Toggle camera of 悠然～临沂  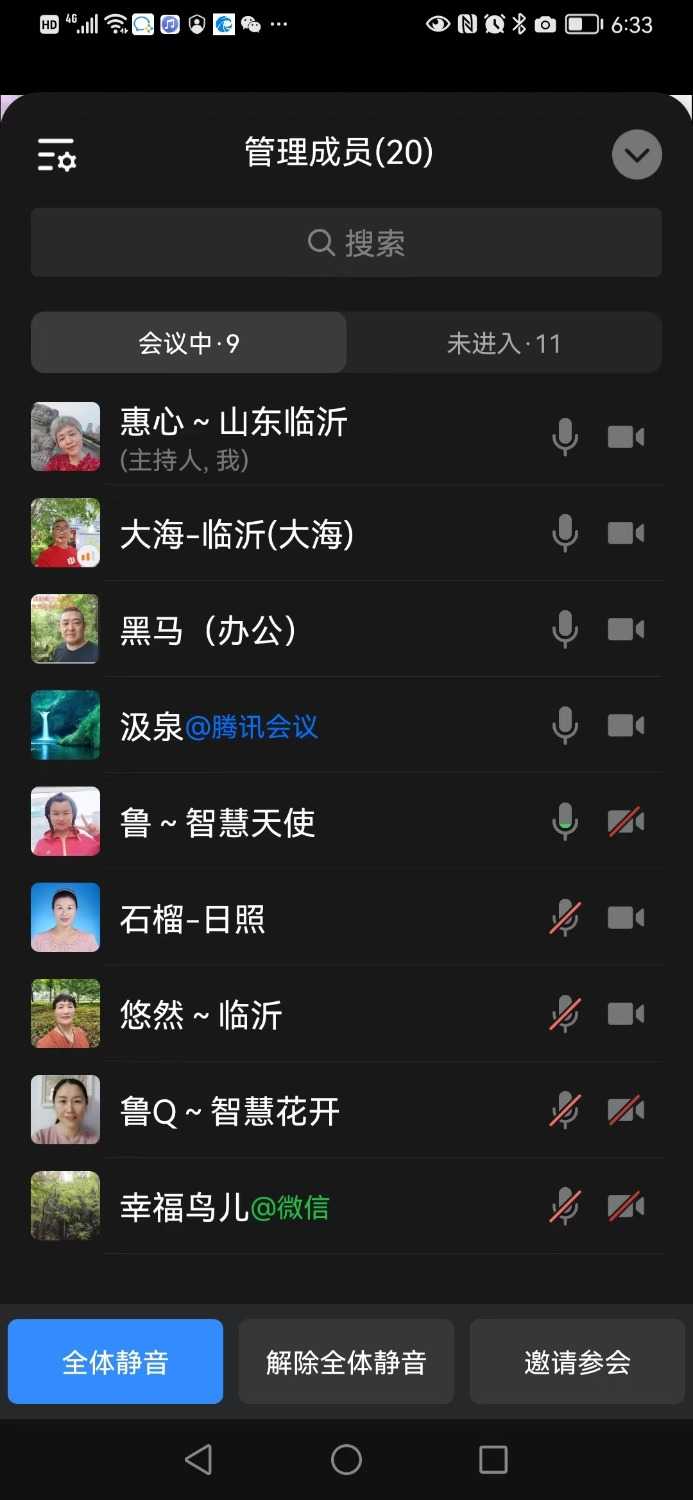point(626,1014)
